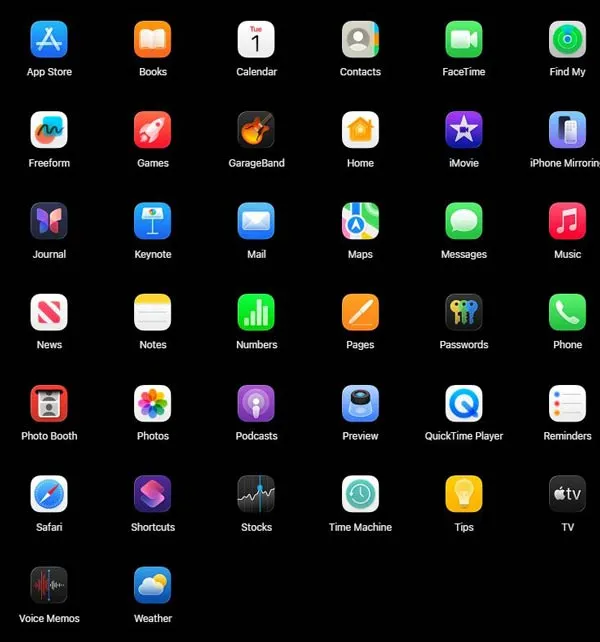Open the Passwords app
600x642 pixels.
click(464, 312)
